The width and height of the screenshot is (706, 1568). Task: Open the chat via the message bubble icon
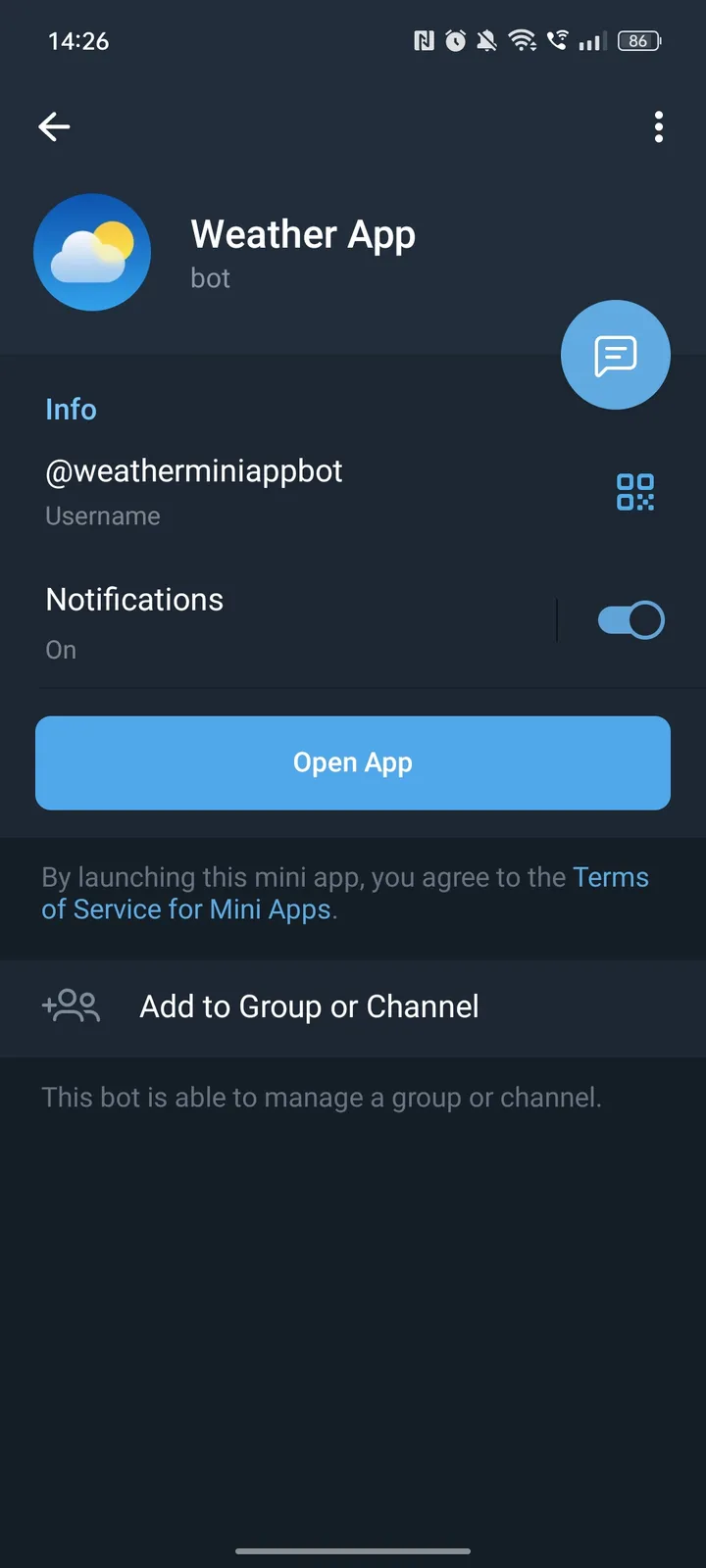(615, 354)
